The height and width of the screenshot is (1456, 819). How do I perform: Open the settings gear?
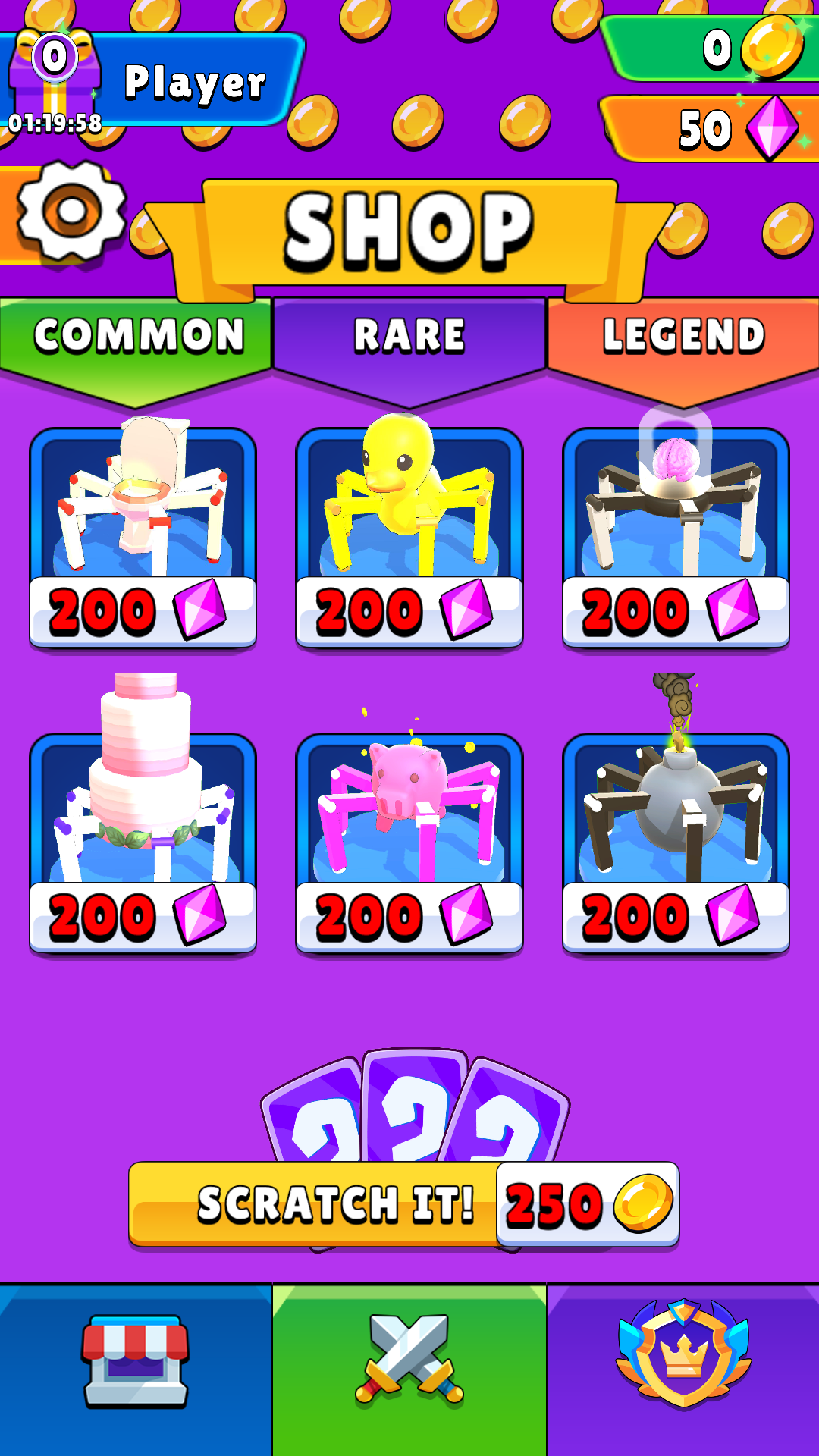[x=71, y=211]
